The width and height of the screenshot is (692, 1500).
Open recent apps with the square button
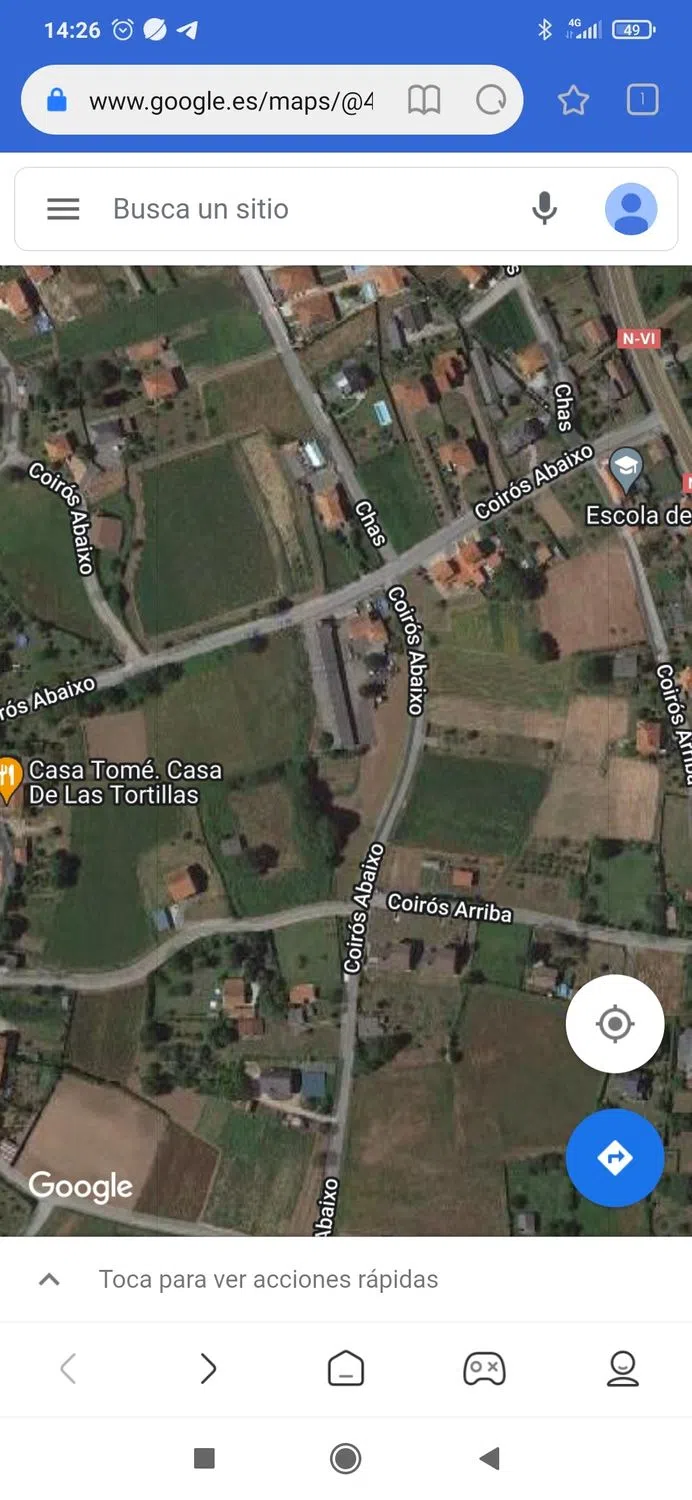point(204,1458)
